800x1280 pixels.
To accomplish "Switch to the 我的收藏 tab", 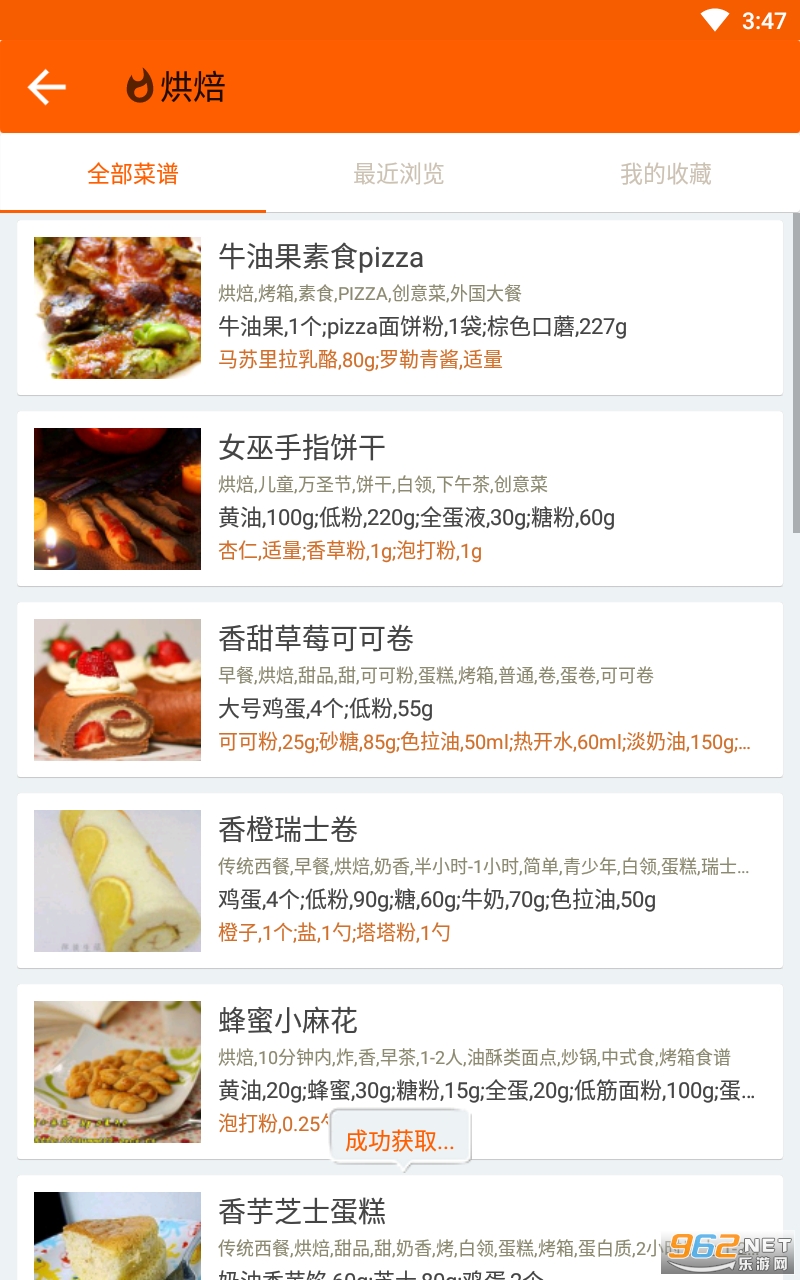I will point(665,174).
